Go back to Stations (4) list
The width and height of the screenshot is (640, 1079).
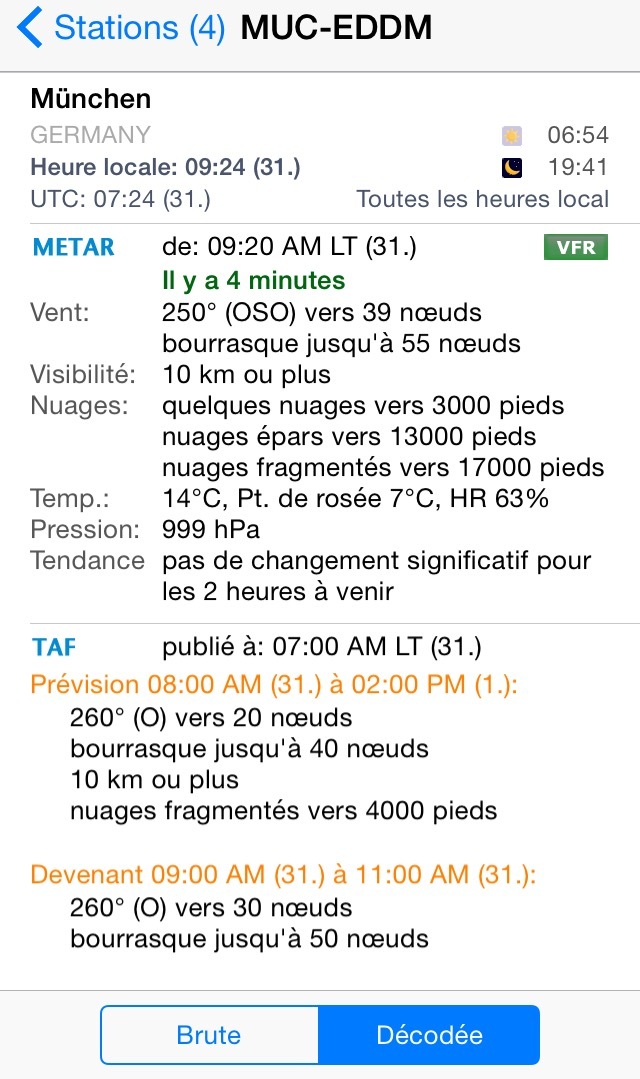coord(121,28)
